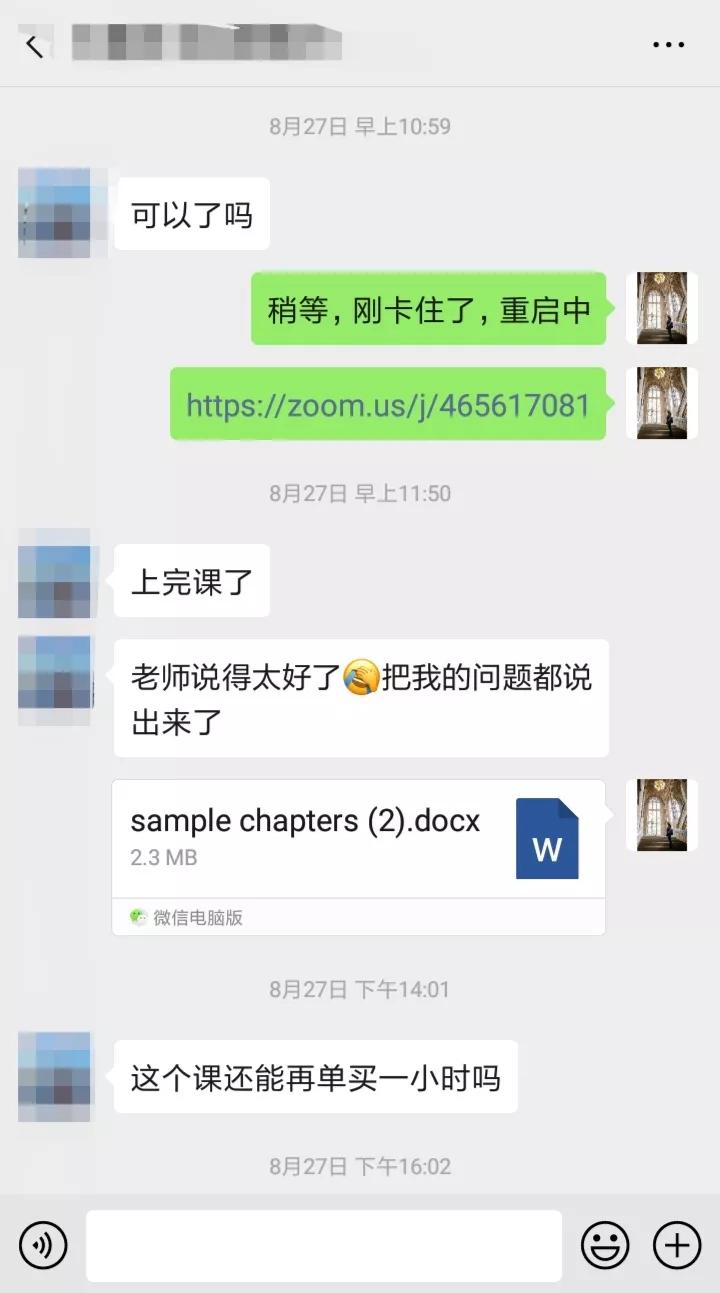The width and height of the screenshot is (720, 1293).
Task: Open the zoom.us meeting link
Action: (x=389, y=404)
